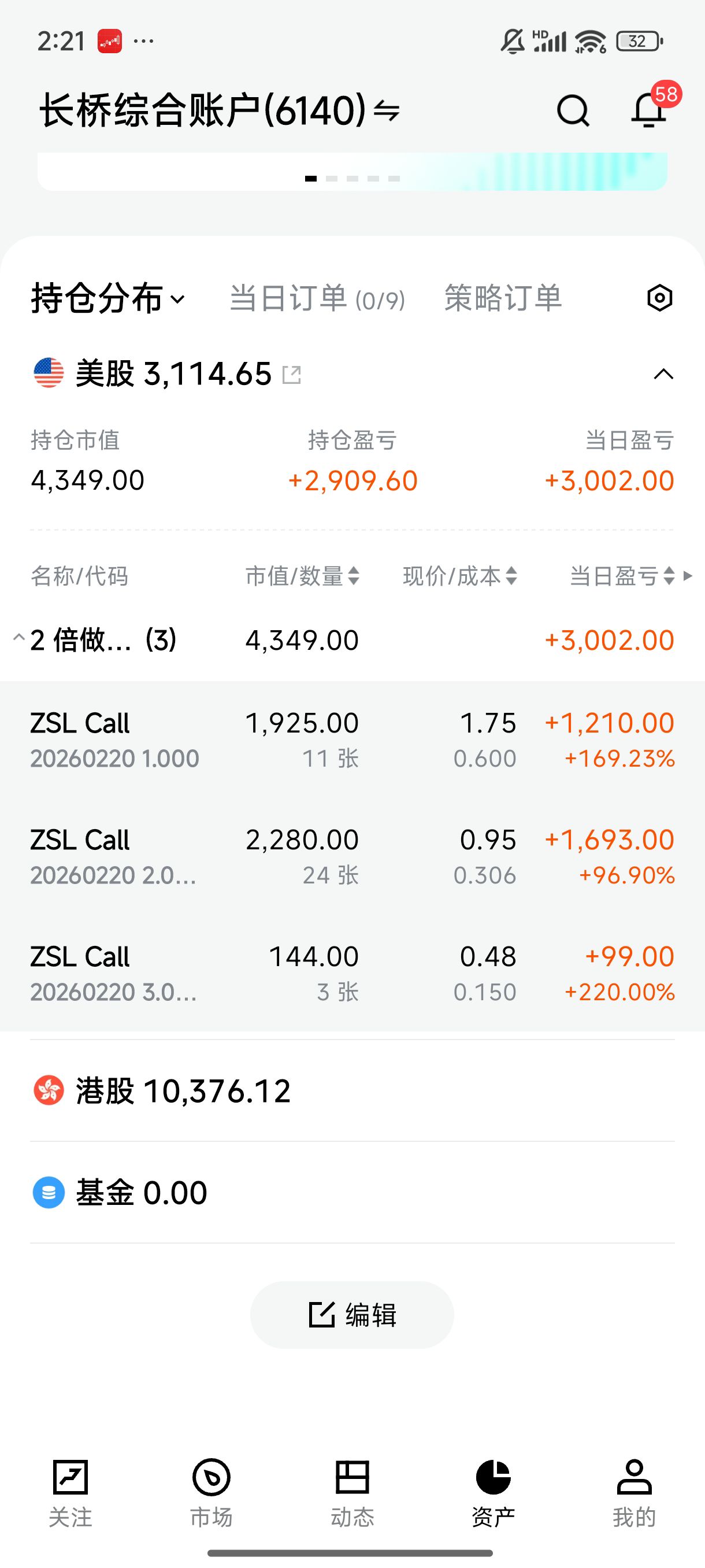The image size is (705, 1568).
Task: Open the notifications bell
Action: [x=648, y=111]
